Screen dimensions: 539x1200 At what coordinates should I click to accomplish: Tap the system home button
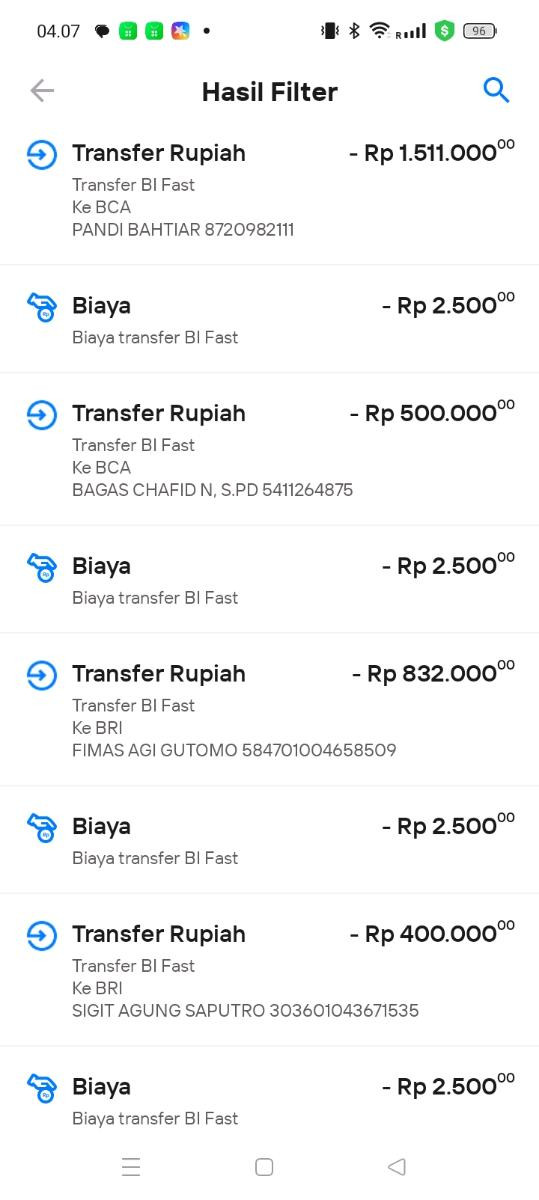click(264, 1166)
